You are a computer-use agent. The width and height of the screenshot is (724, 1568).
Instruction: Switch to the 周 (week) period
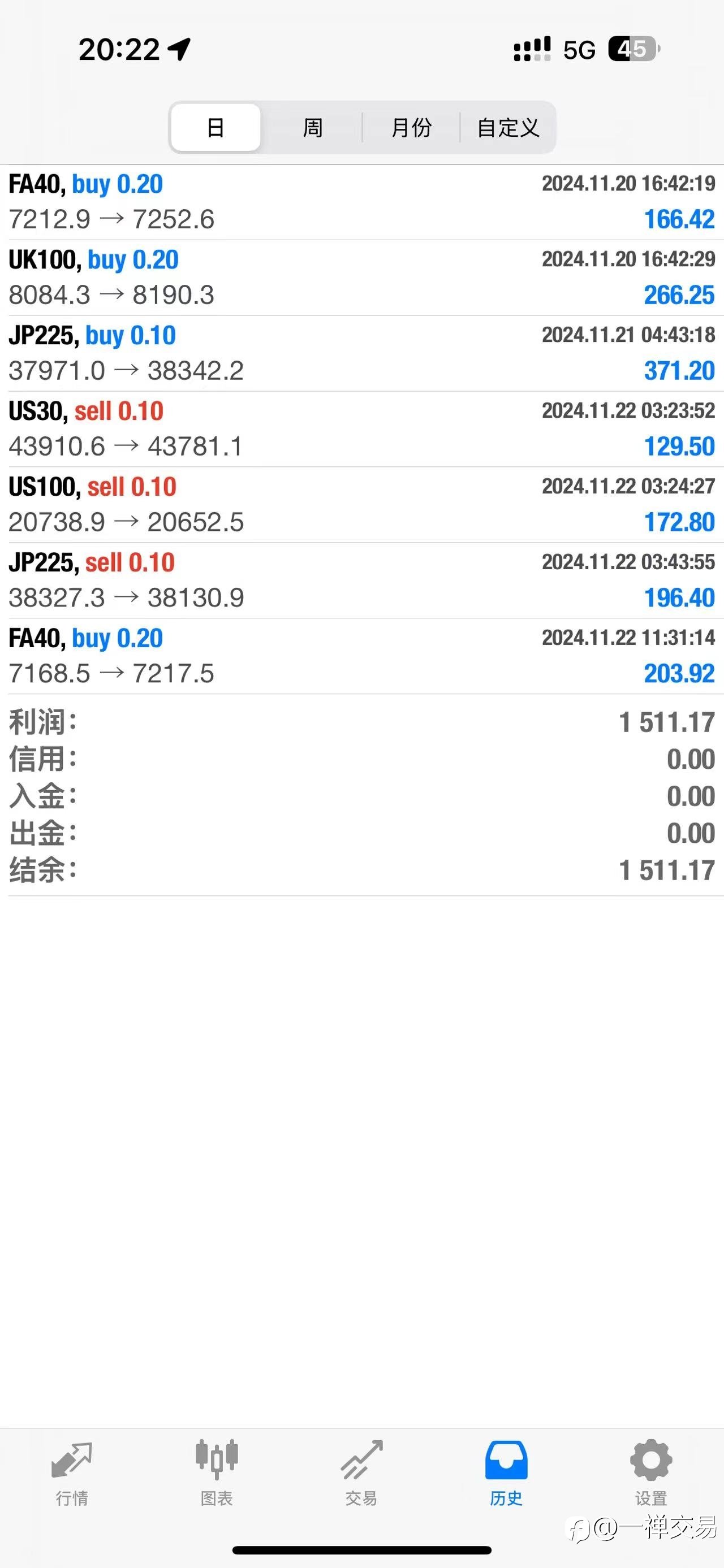tap(312, 127)
